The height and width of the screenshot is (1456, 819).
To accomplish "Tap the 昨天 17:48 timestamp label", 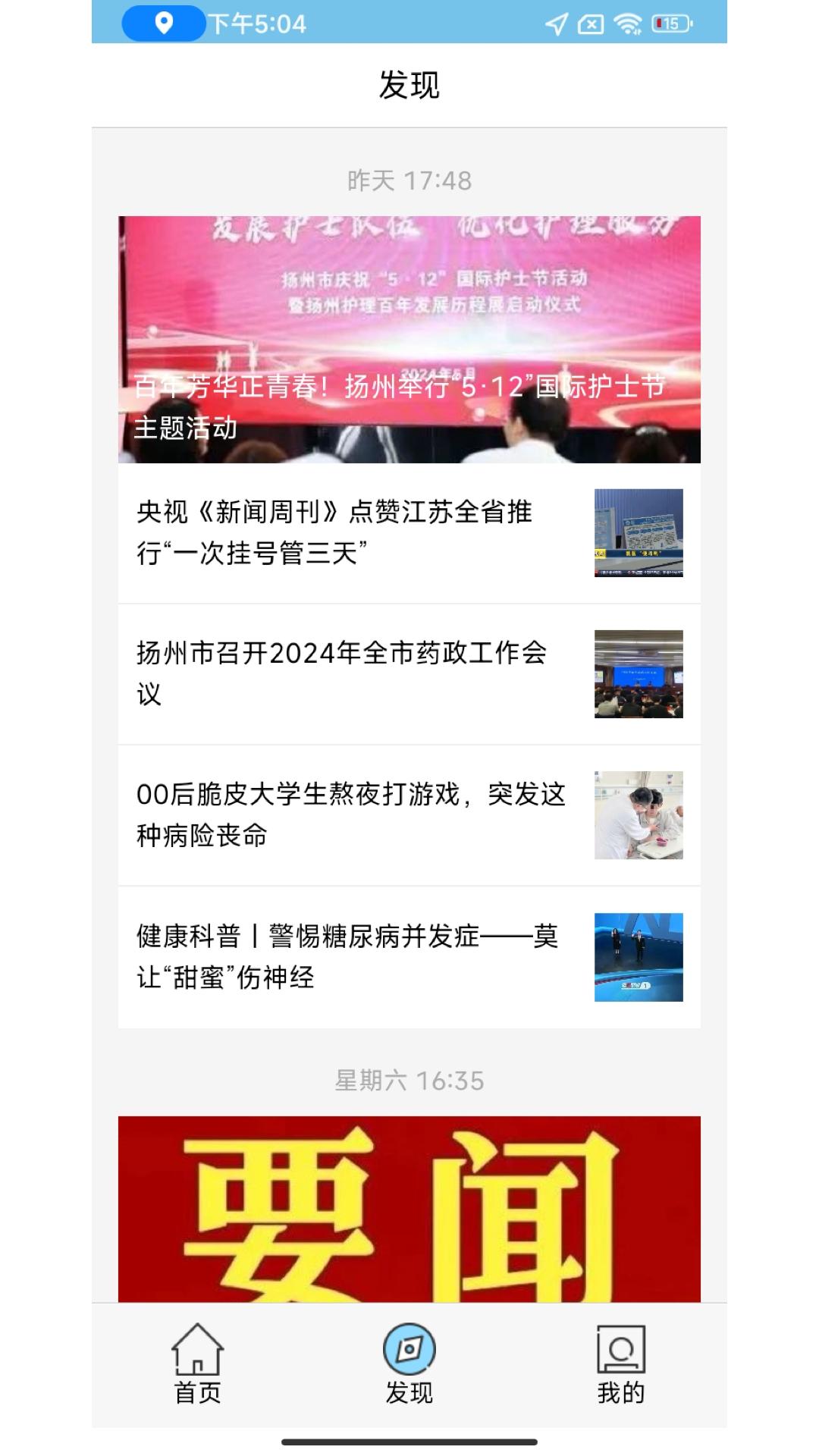I will point(409,180).
